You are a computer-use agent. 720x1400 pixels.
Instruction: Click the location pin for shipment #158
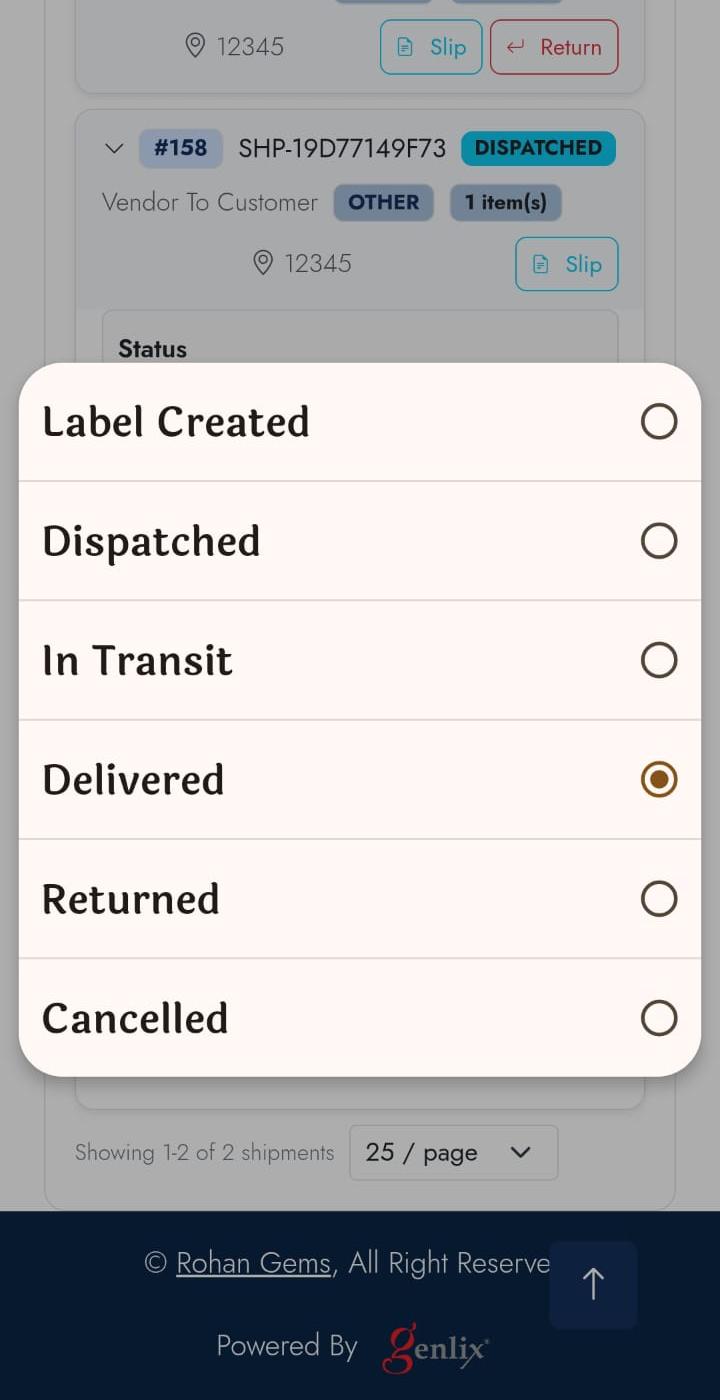pyautogui.click(x=263, y=263)
